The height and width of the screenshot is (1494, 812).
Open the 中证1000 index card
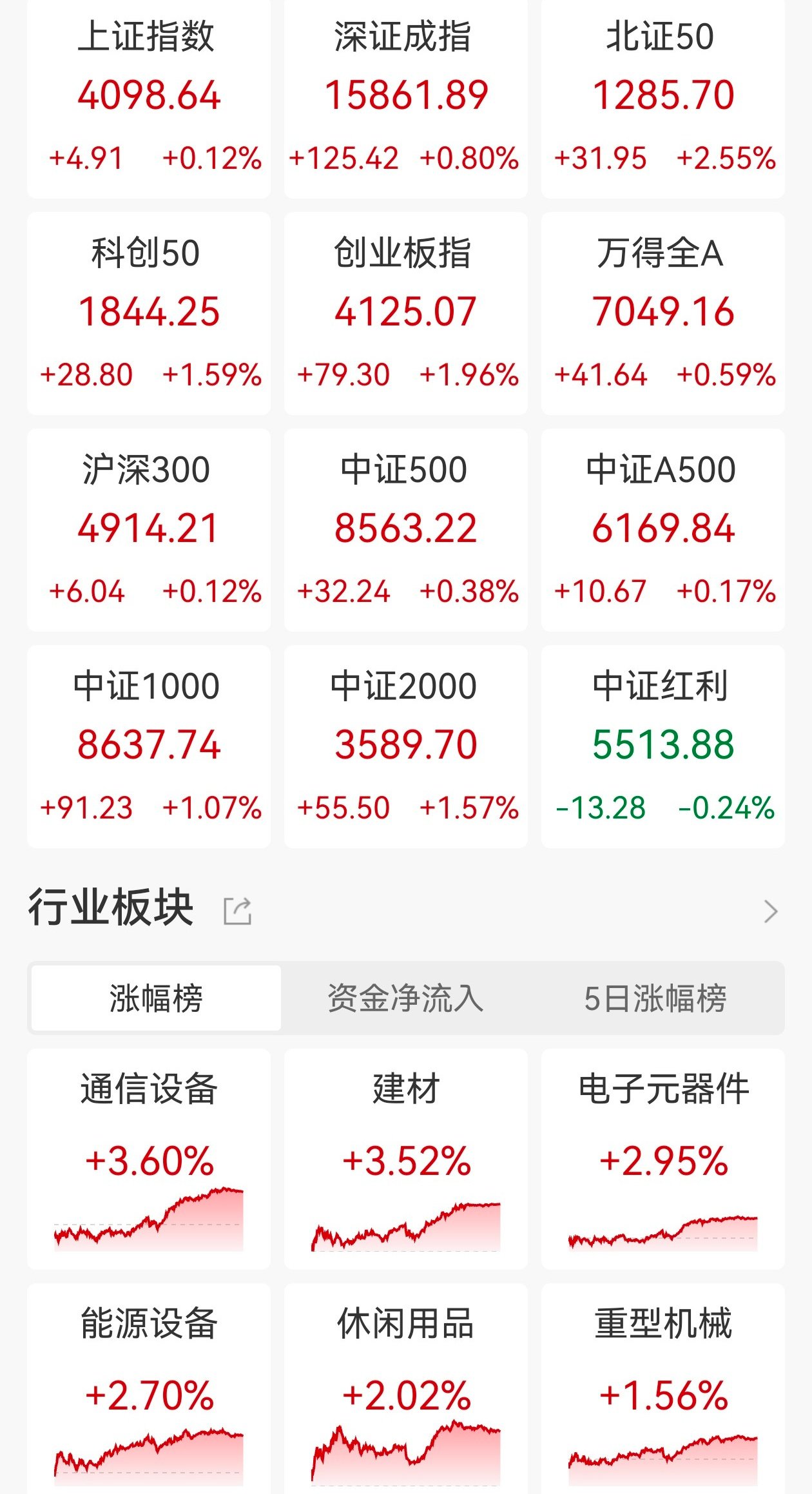(x=148, y=746)
